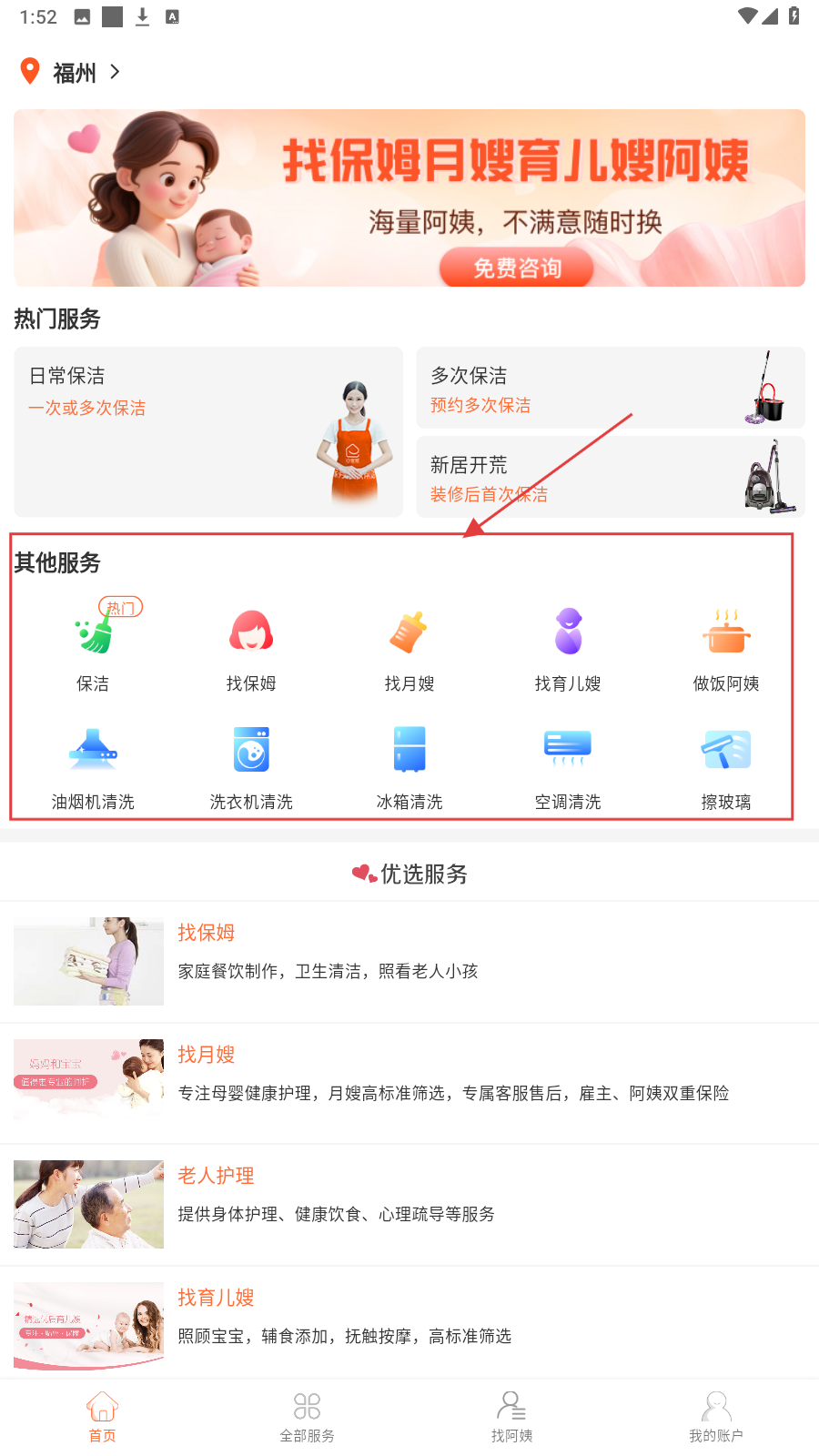Image resolution: width=819 pixels, height=1456 pixels.
Task: Open 找育儿嫂 listing in 优选服务
Action: (x=409, y=1324)
